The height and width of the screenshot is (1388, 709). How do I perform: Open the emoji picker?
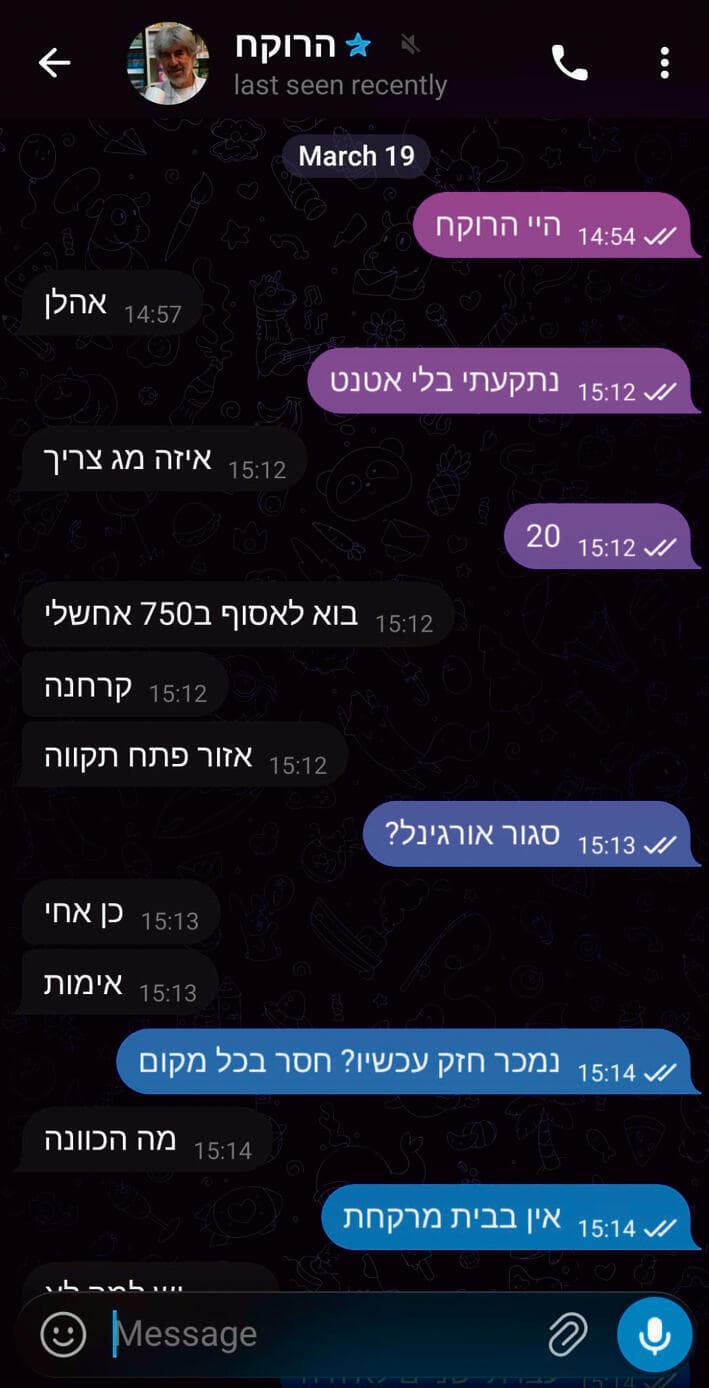pos(63,1334)
